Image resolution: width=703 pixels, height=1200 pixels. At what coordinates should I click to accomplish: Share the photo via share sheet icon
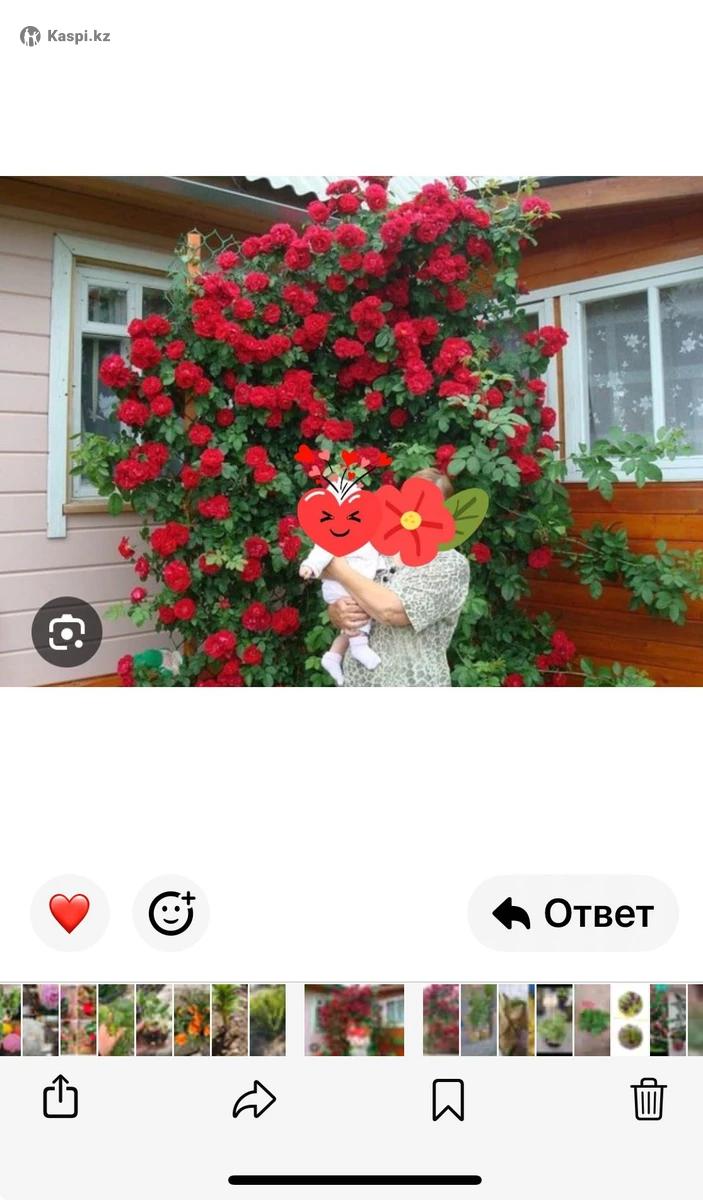[x=60, y=1097]
